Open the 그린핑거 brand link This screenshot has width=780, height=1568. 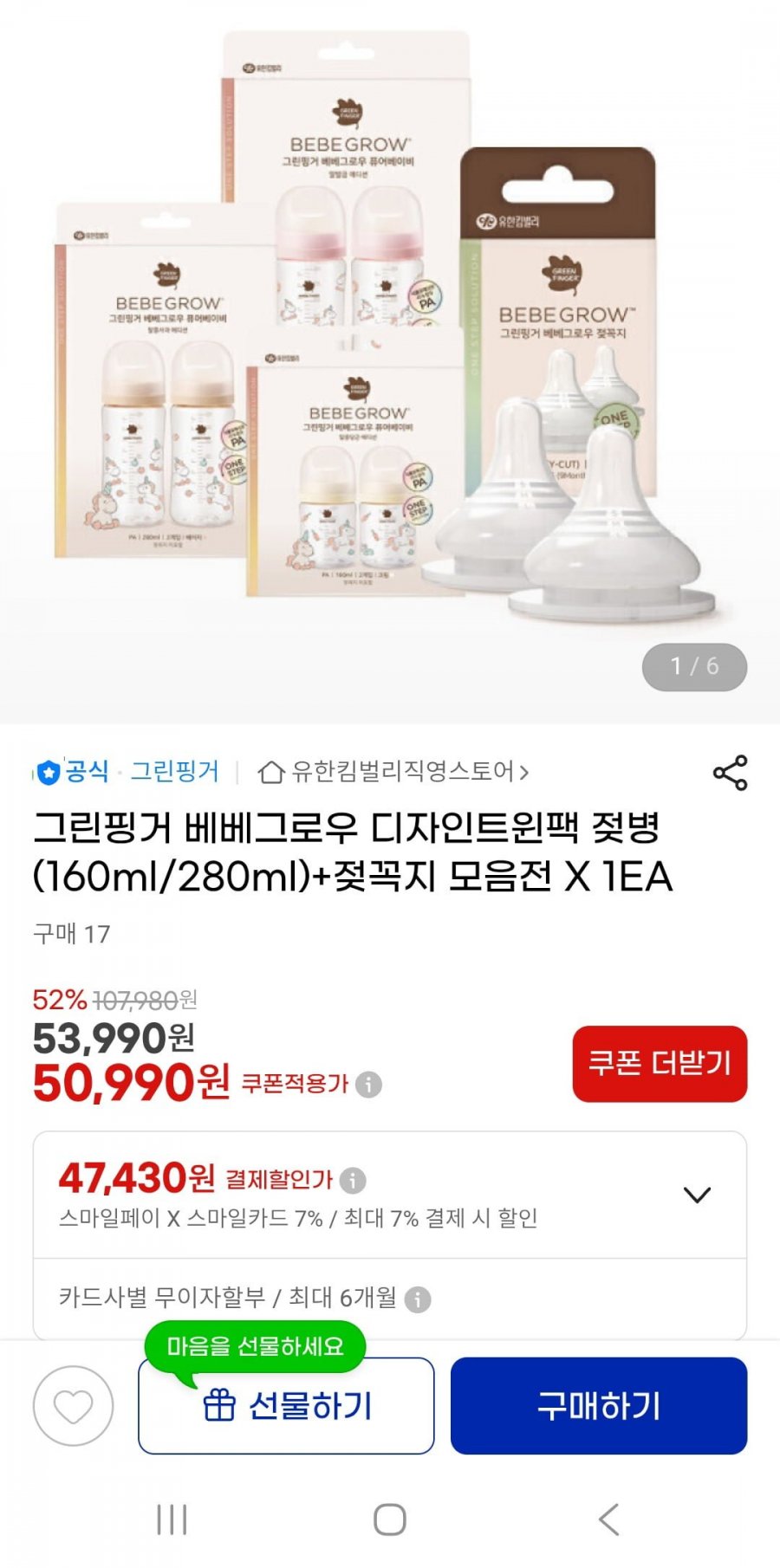(x=174, y=771)
